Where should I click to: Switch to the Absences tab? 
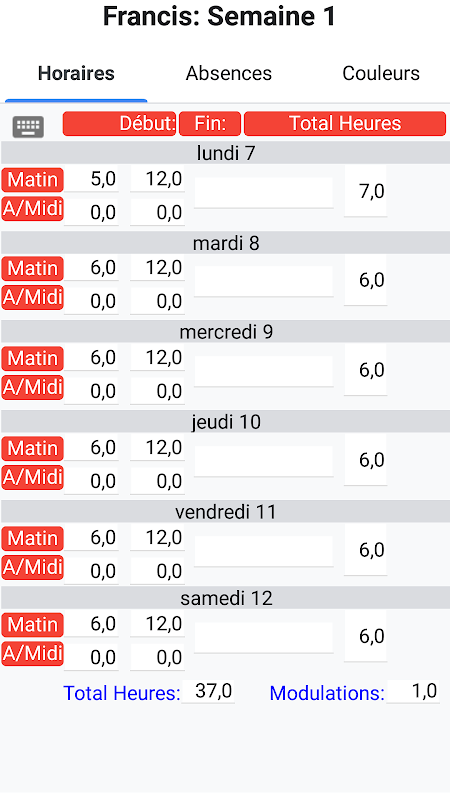point(229,73)
